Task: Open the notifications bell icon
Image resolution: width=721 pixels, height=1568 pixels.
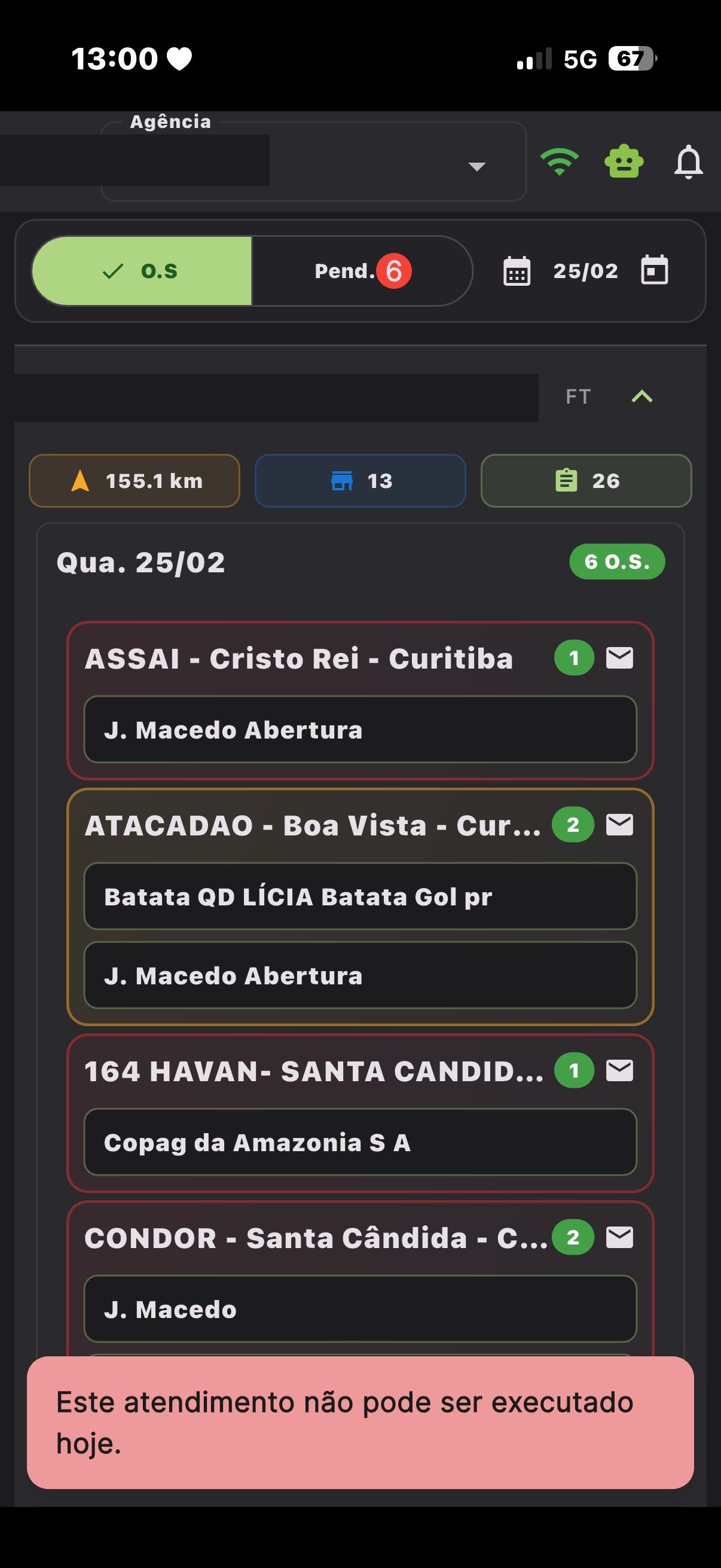Action: click(x=689, y=161)
